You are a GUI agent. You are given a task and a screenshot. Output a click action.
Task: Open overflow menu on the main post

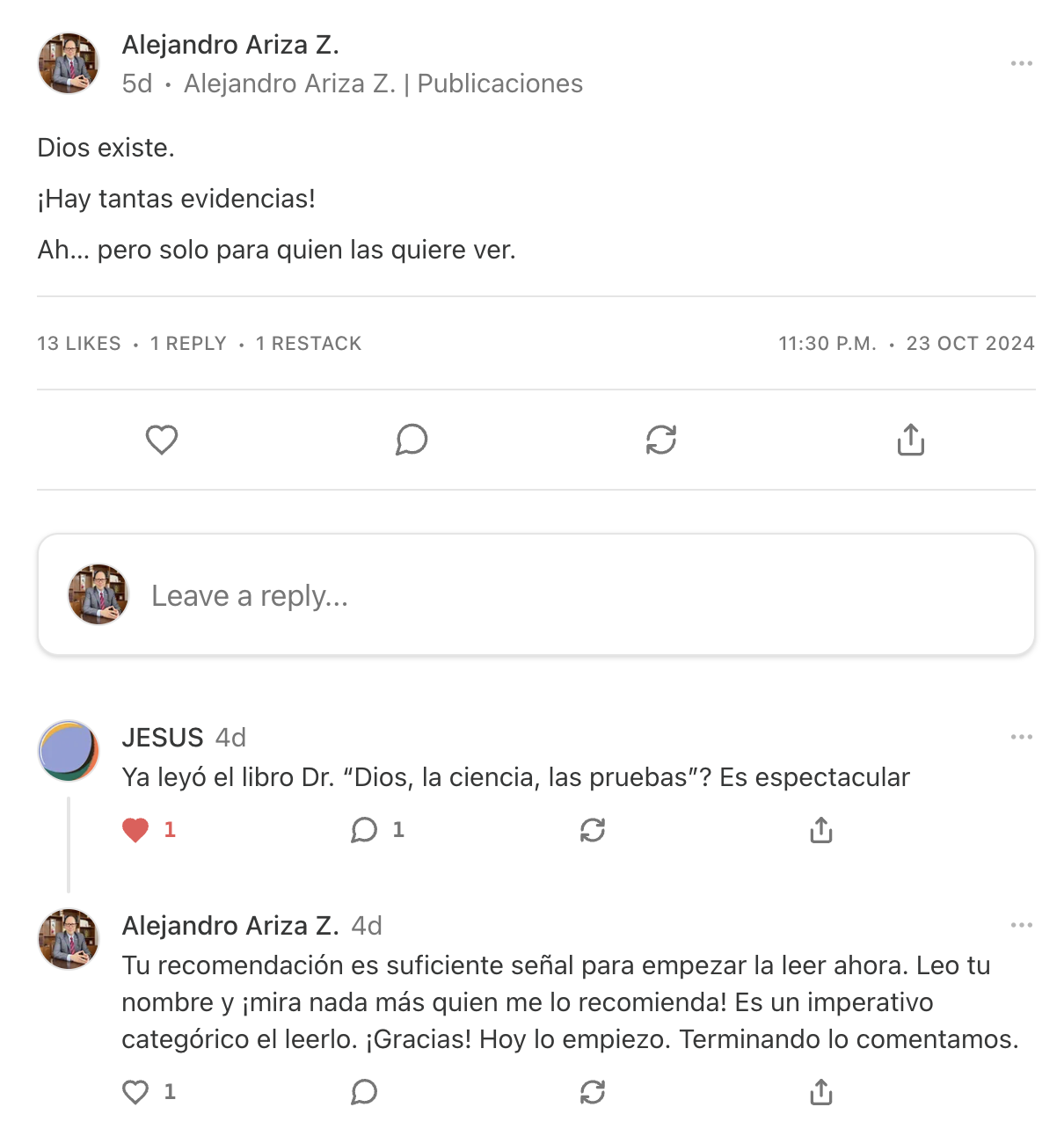pyautogui.click(x=1021, y=63)
